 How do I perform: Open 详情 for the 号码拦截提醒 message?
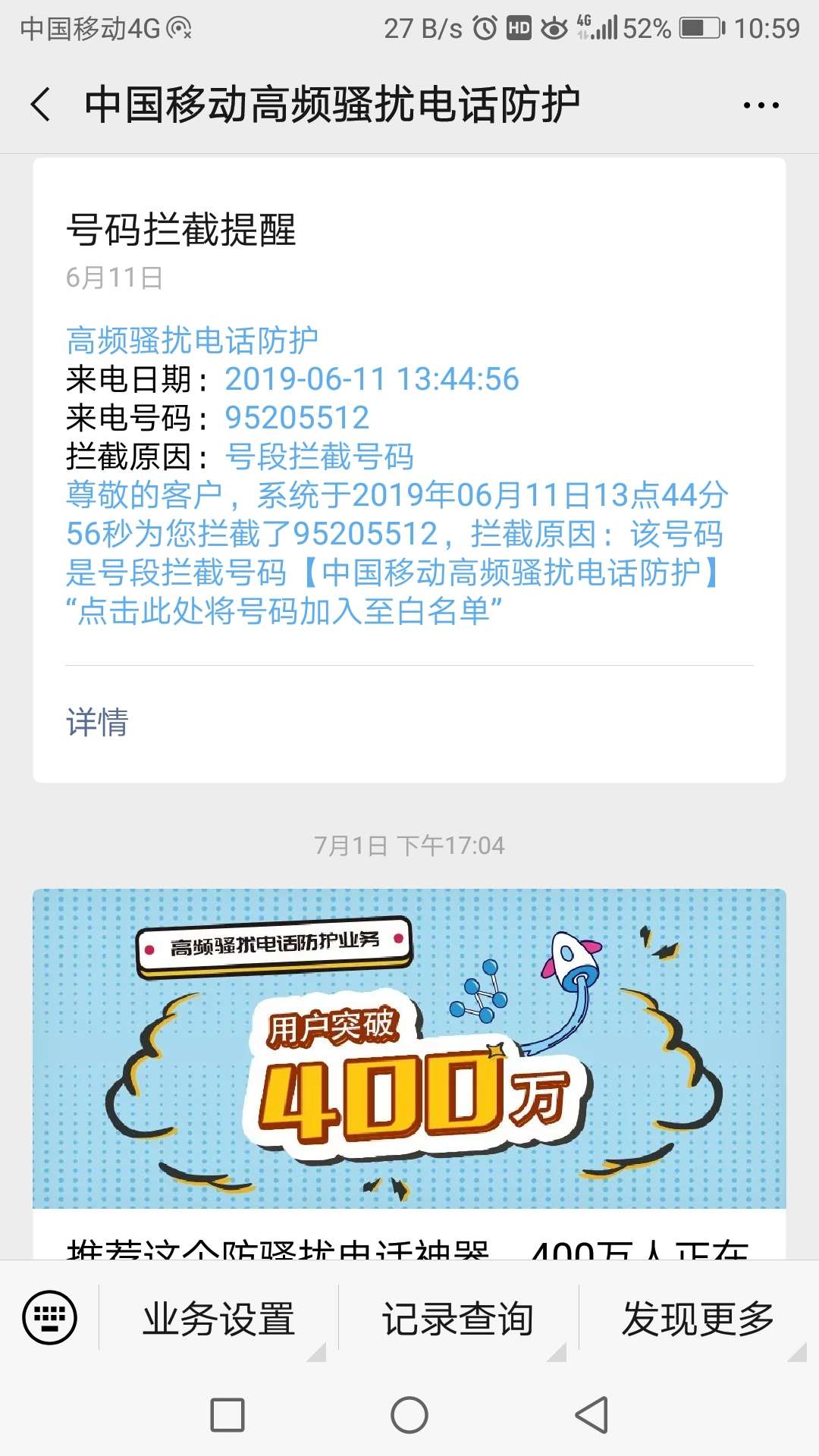click(x=97, y=722)
